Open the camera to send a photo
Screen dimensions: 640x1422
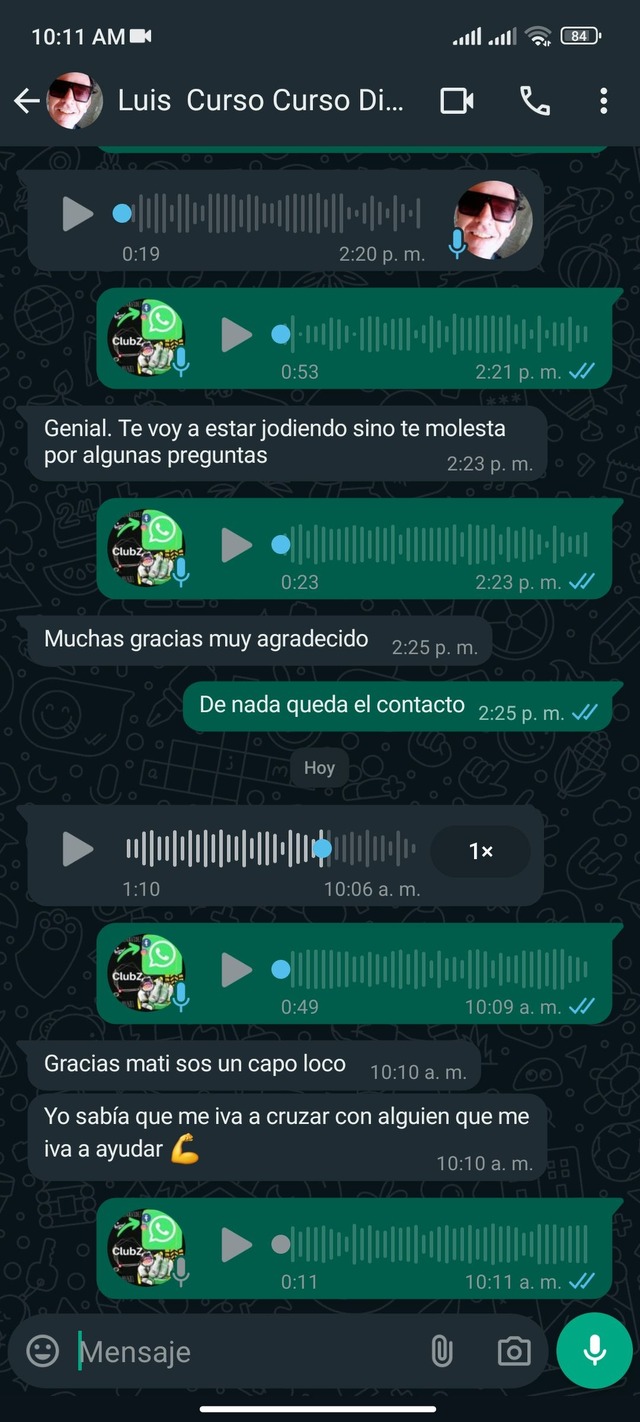point(514,1352)
